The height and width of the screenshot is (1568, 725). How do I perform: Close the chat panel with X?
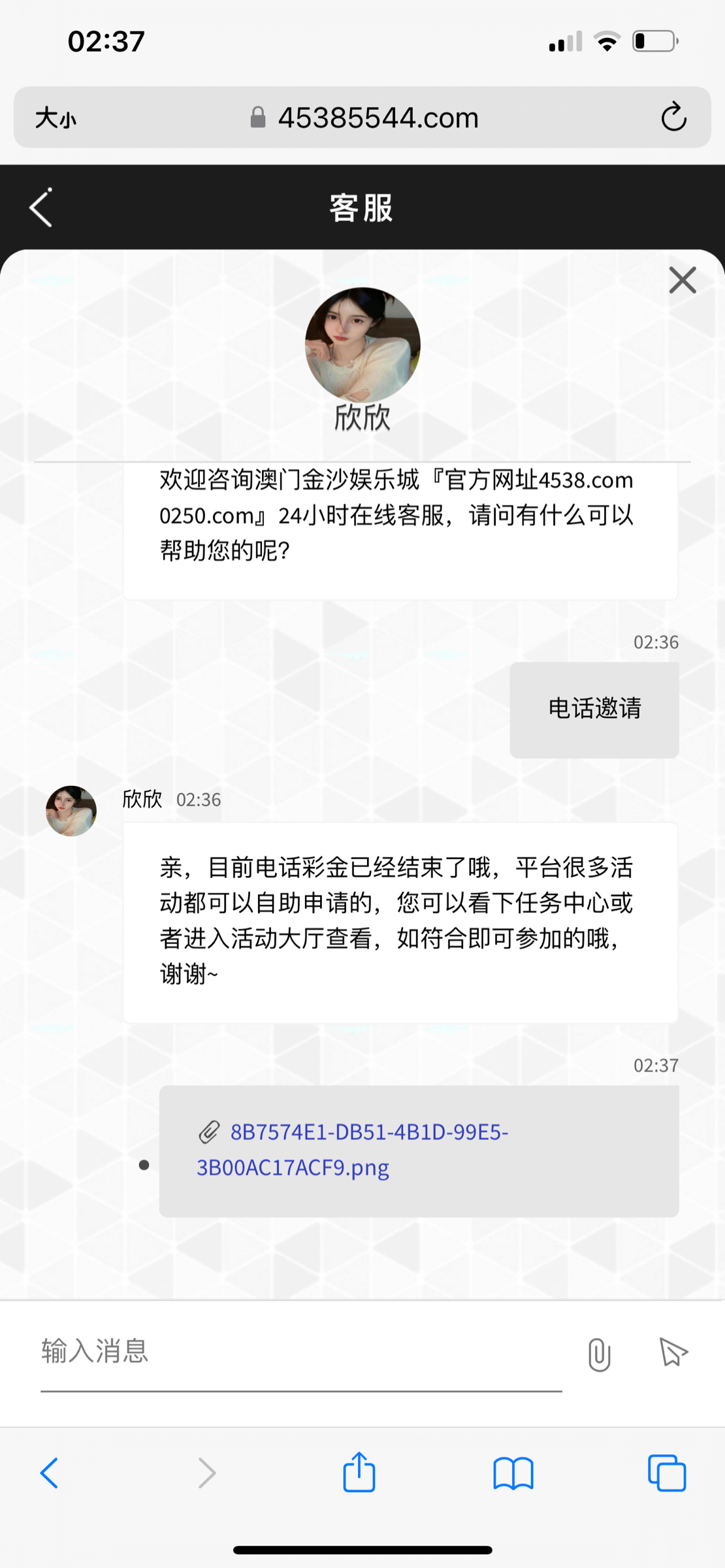point(683,280)
